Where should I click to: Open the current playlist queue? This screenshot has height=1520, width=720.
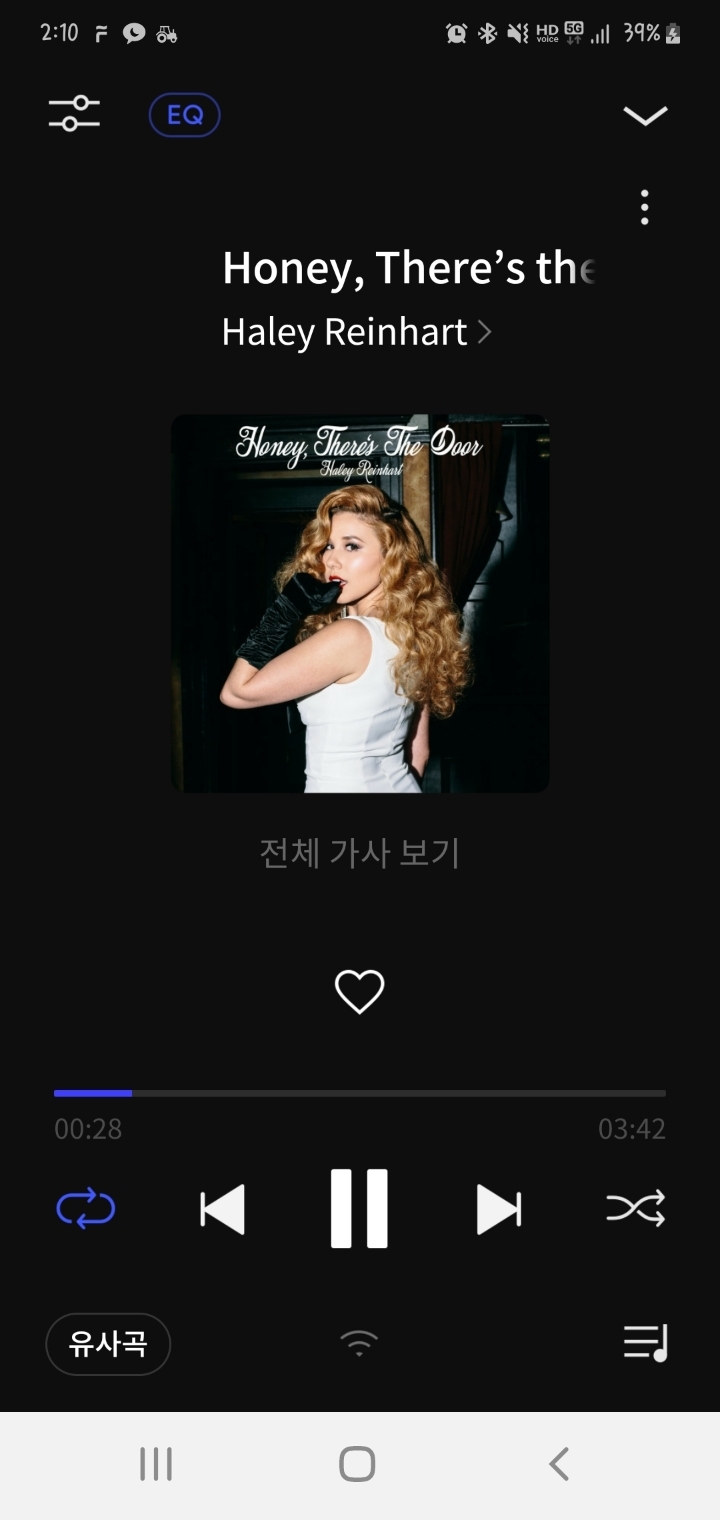click(x=645, y=1343)
